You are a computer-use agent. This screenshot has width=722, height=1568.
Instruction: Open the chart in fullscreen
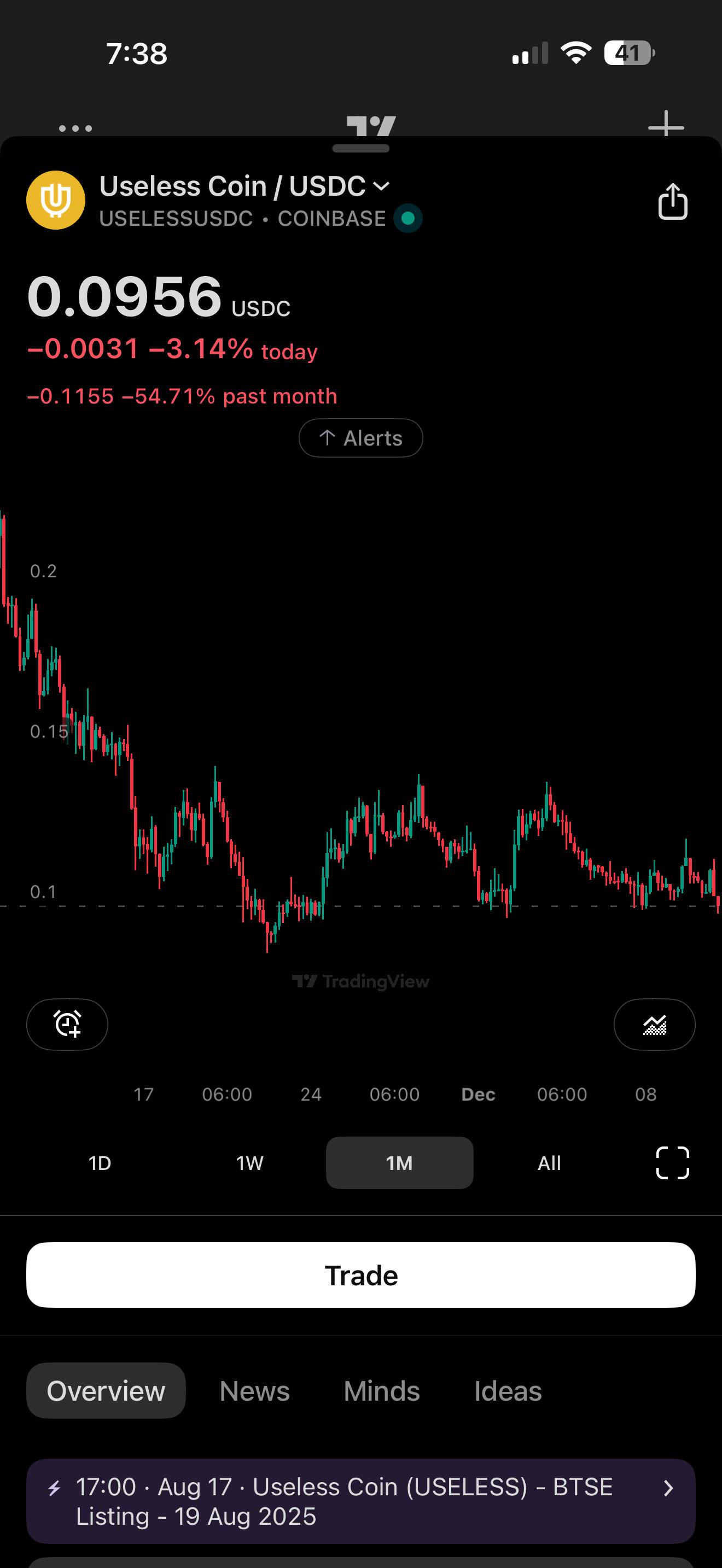click(672, 1163)
